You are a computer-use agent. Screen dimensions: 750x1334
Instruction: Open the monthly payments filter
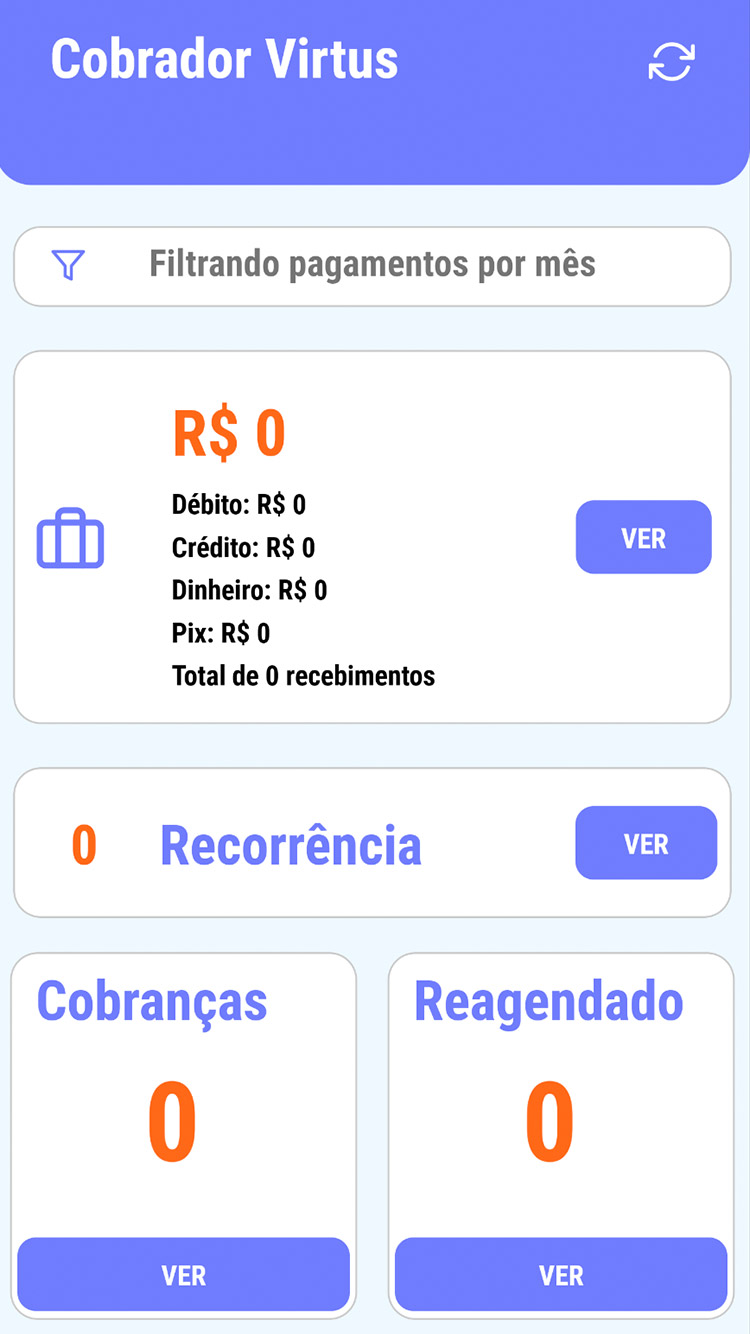372,266
